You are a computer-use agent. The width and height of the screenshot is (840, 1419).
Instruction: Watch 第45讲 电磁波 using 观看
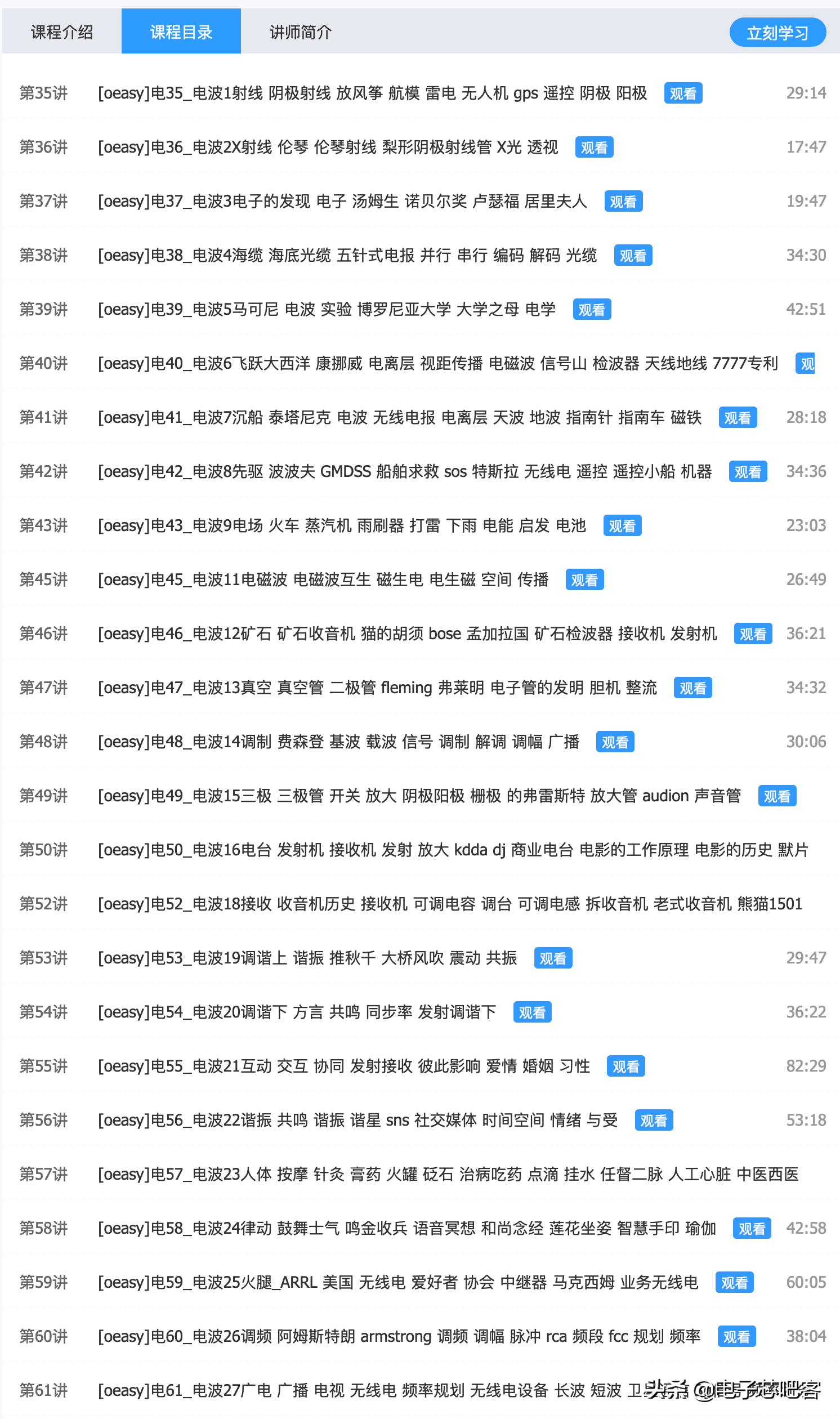(x=584, y=580)
